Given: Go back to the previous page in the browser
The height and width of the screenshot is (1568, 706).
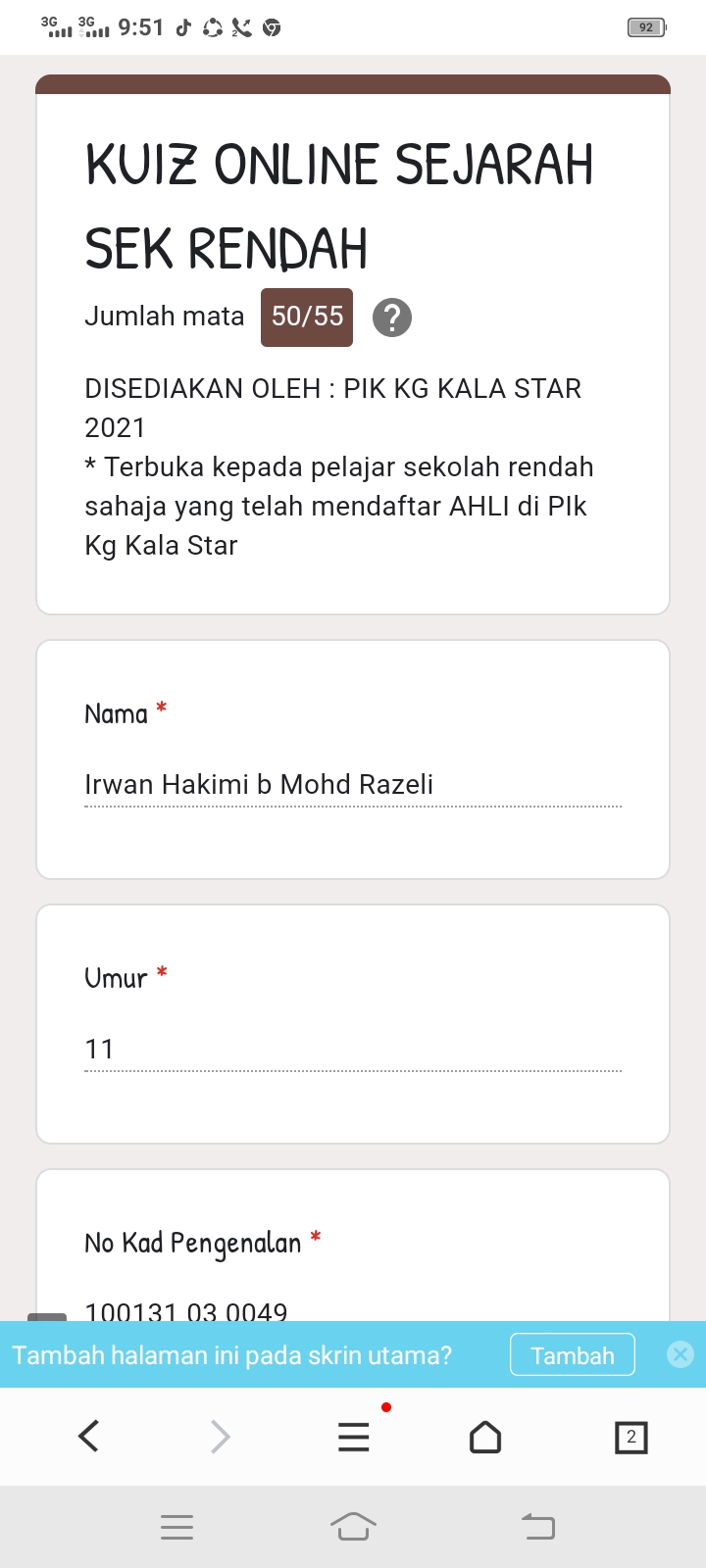Looking at the screenshot, I should pyautogui.click(x=88, y=1437).
